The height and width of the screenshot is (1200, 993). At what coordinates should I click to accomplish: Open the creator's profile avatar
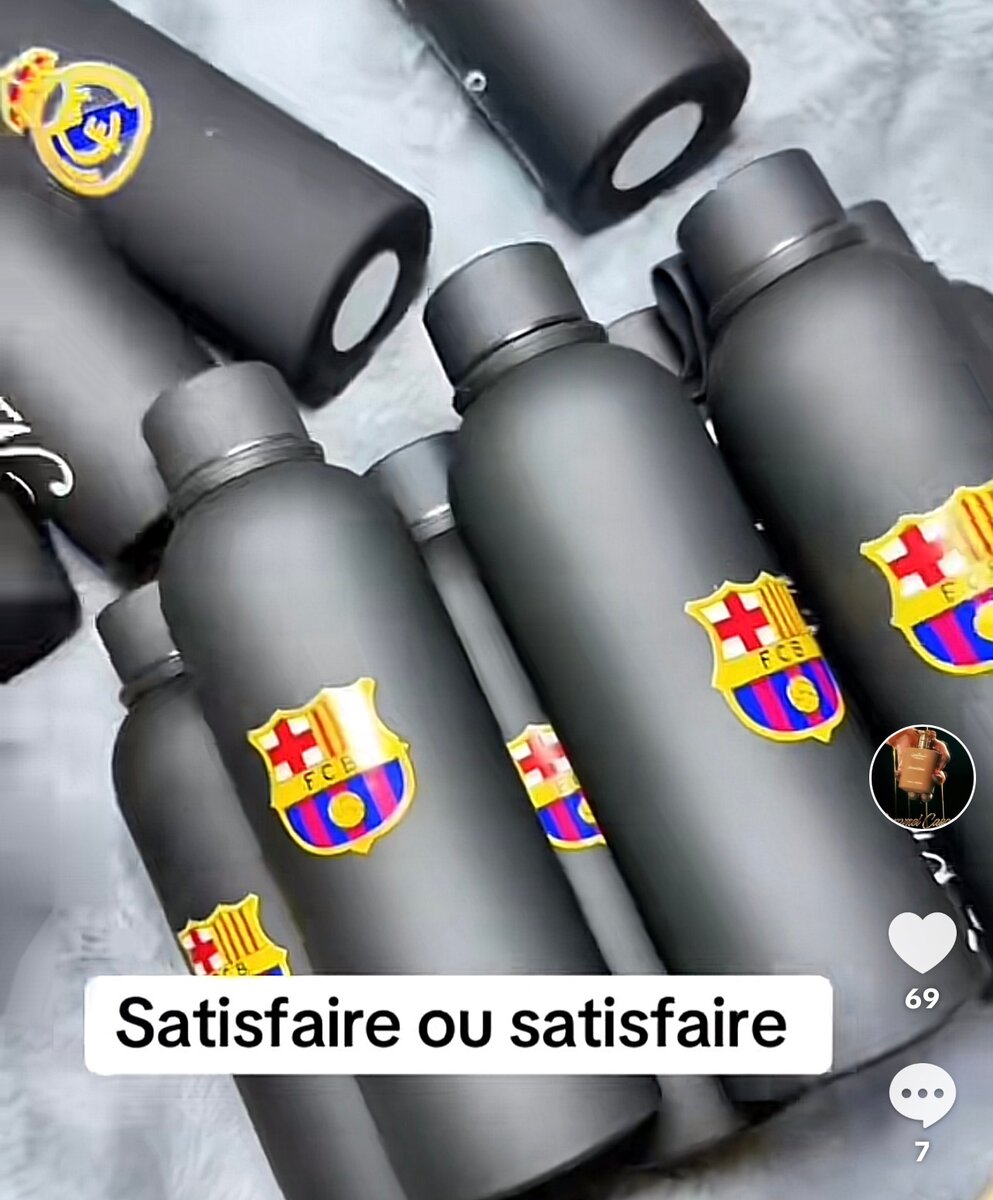pos(921,778)
